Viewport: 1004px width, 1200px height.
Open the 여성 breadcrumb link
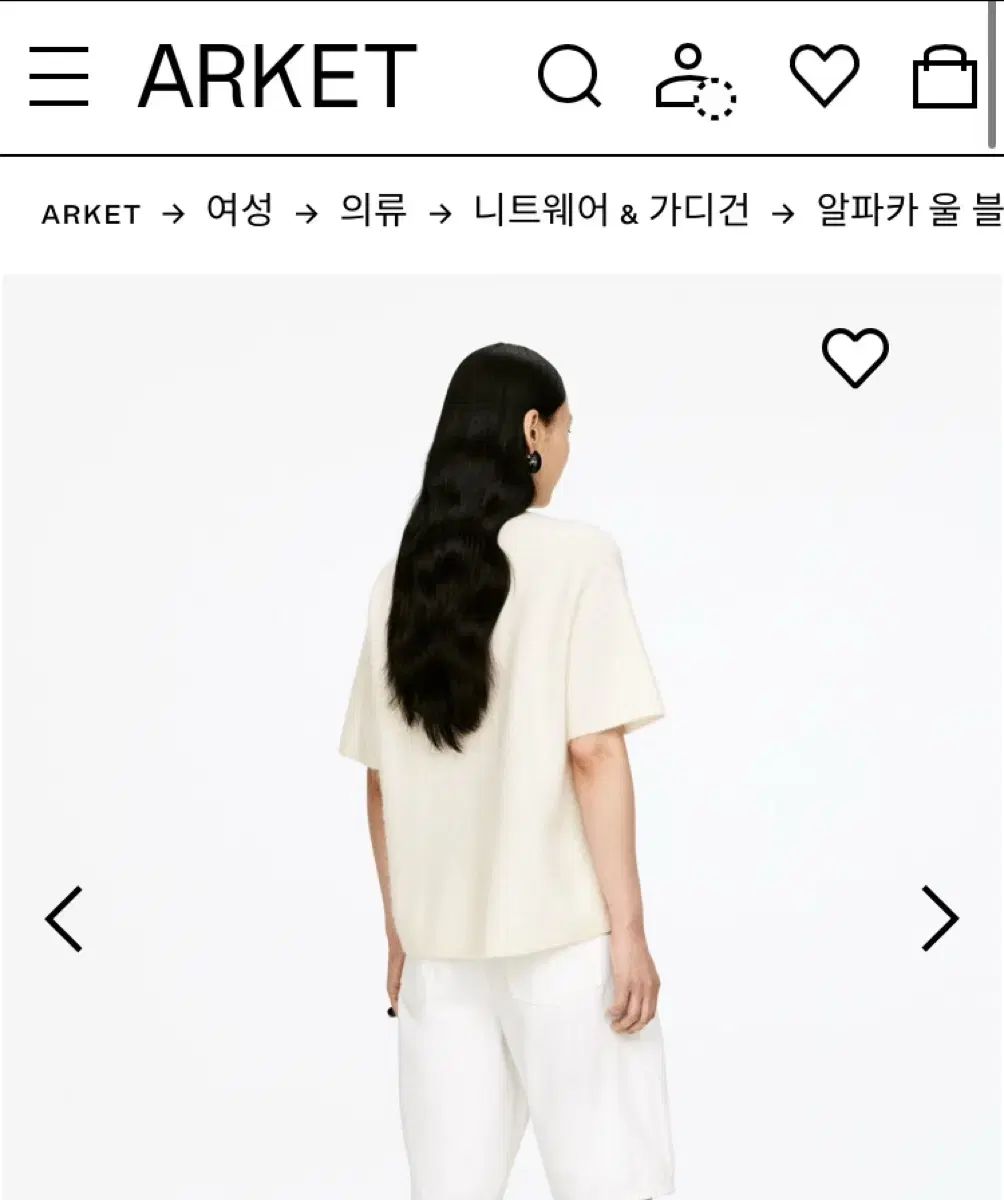(x=241, y=211)
